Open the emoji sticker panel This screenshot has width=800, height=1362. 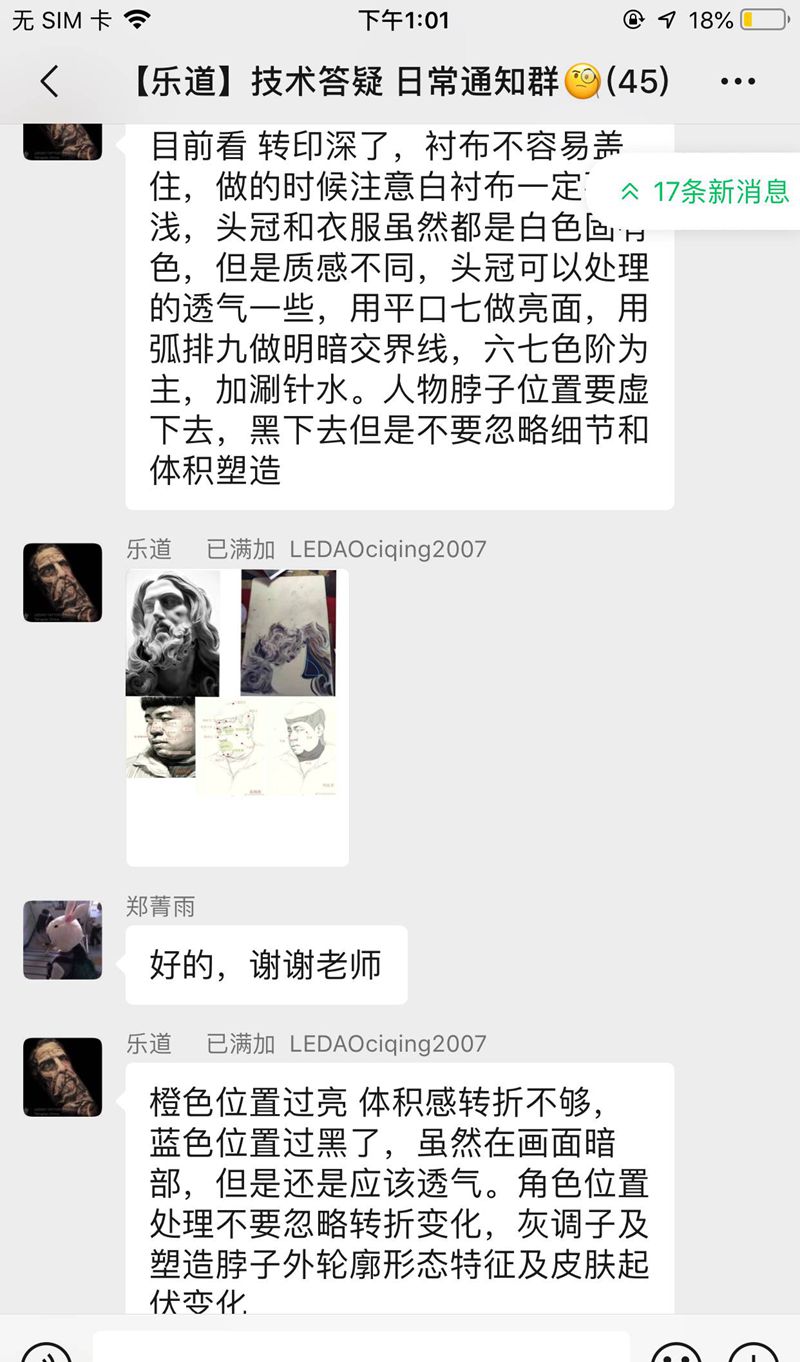(676, 1352)
